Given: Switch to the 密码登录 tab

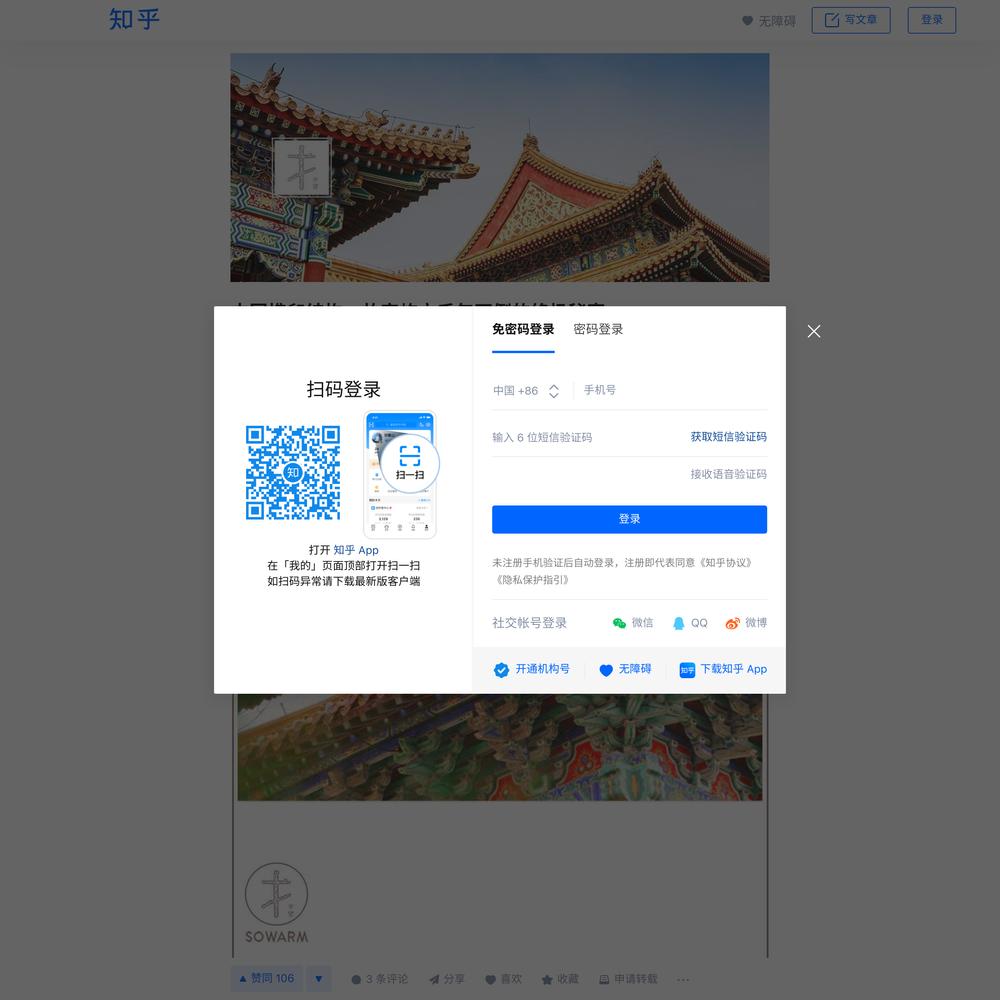Looking at the screenshot, I should (x=598, y=329).
